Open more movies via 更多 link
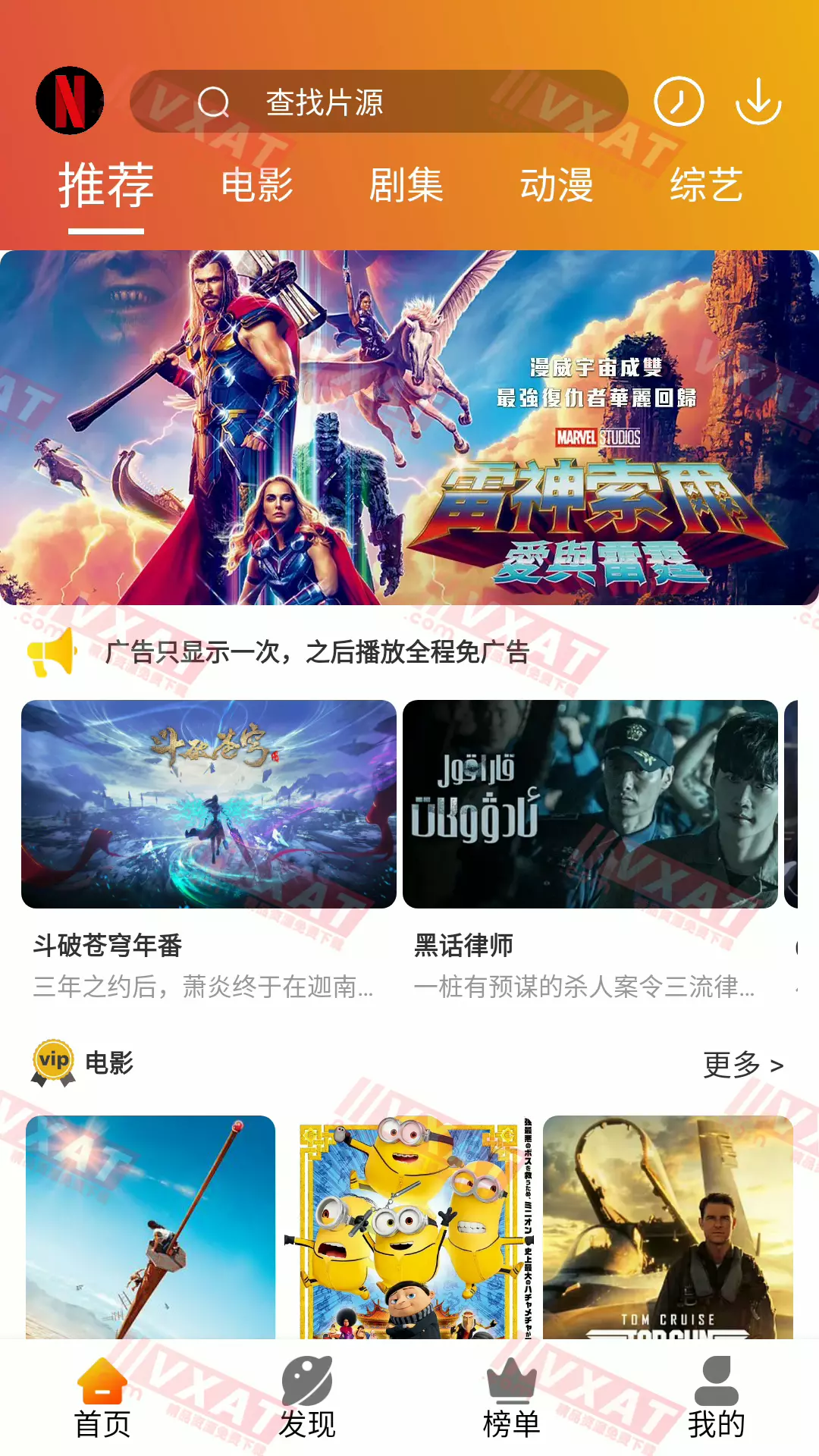This screenshot has width=819, height=1456. (x=739, y=1065)
